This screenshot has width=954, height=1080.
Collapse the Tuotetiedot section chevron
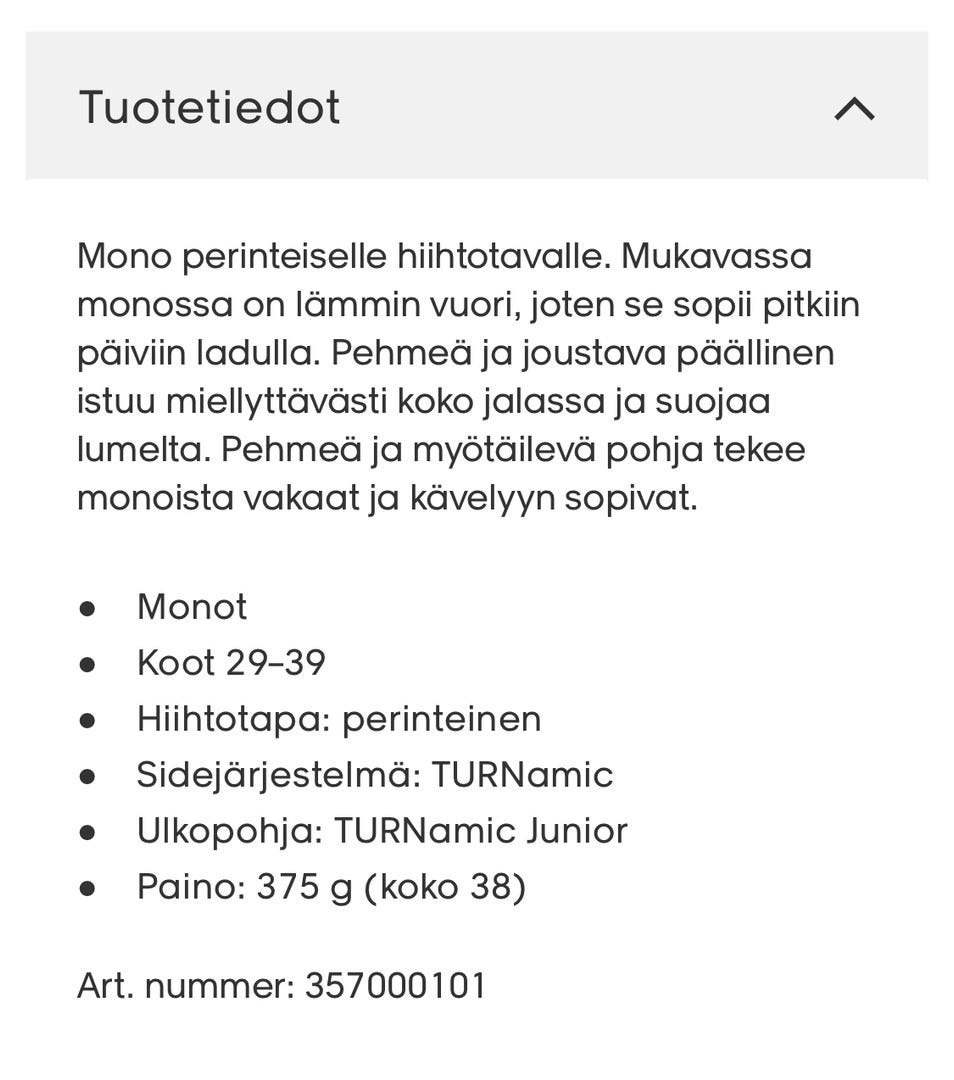(x=855, y=110)
